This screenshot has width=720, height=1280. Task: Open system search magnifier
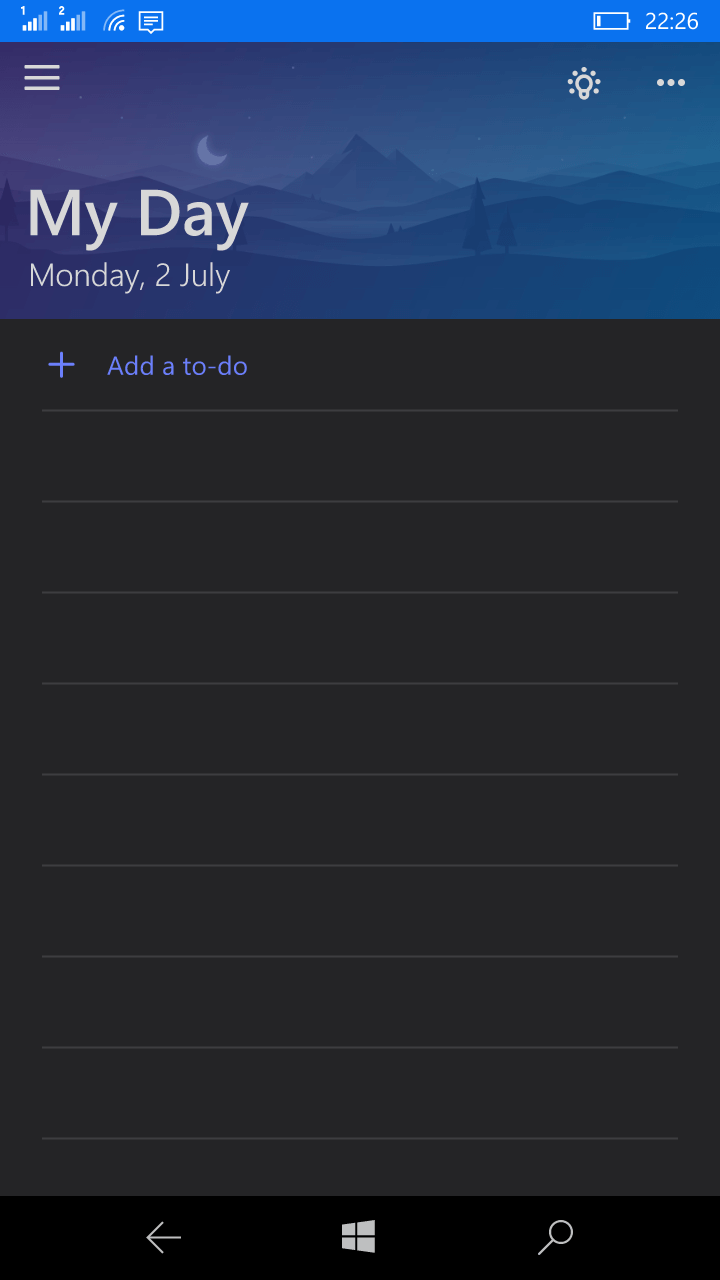[x=555, y=1238]
